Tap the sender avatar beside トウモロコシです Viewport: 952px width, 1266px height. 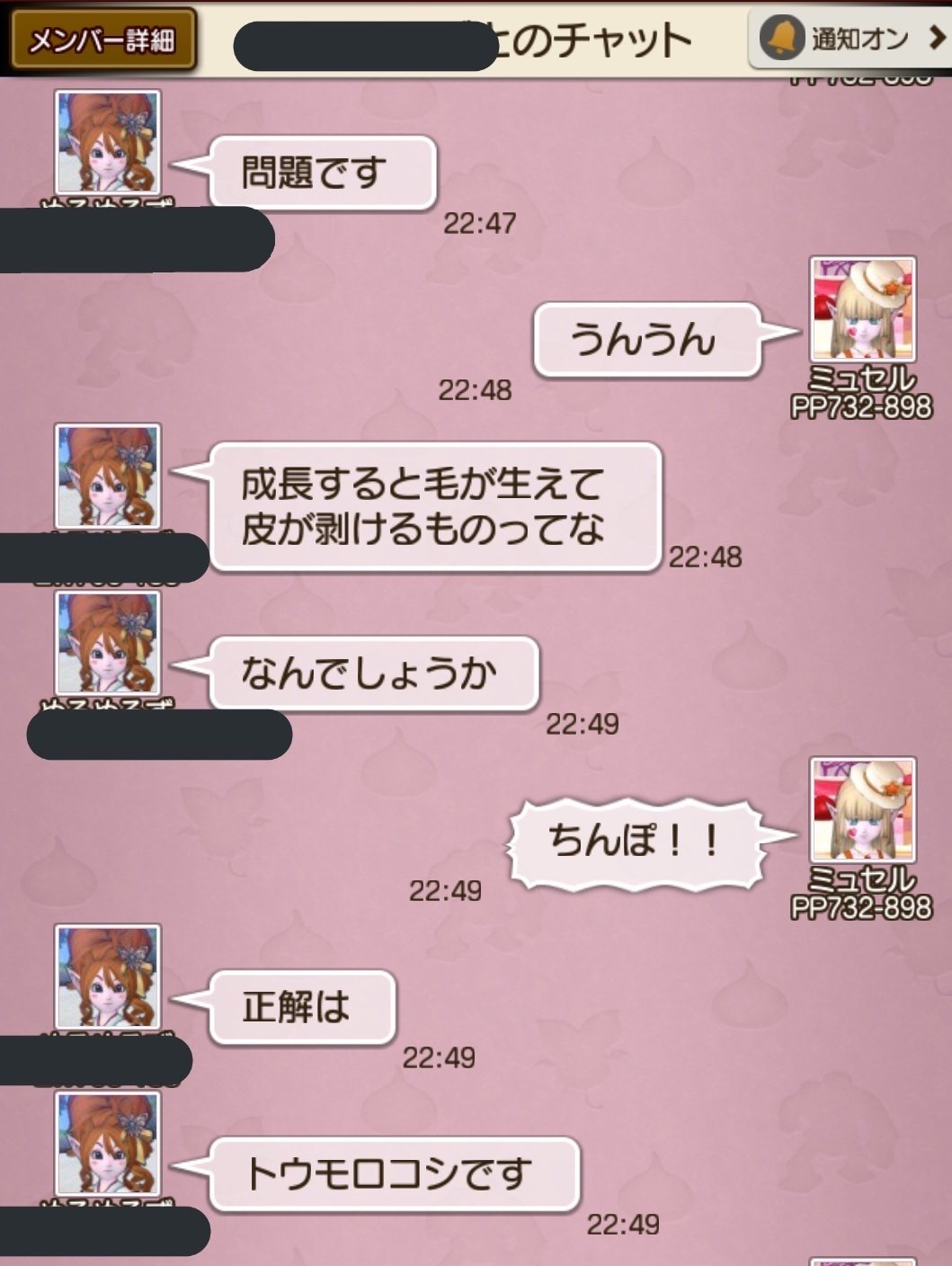coord(108,1145)
